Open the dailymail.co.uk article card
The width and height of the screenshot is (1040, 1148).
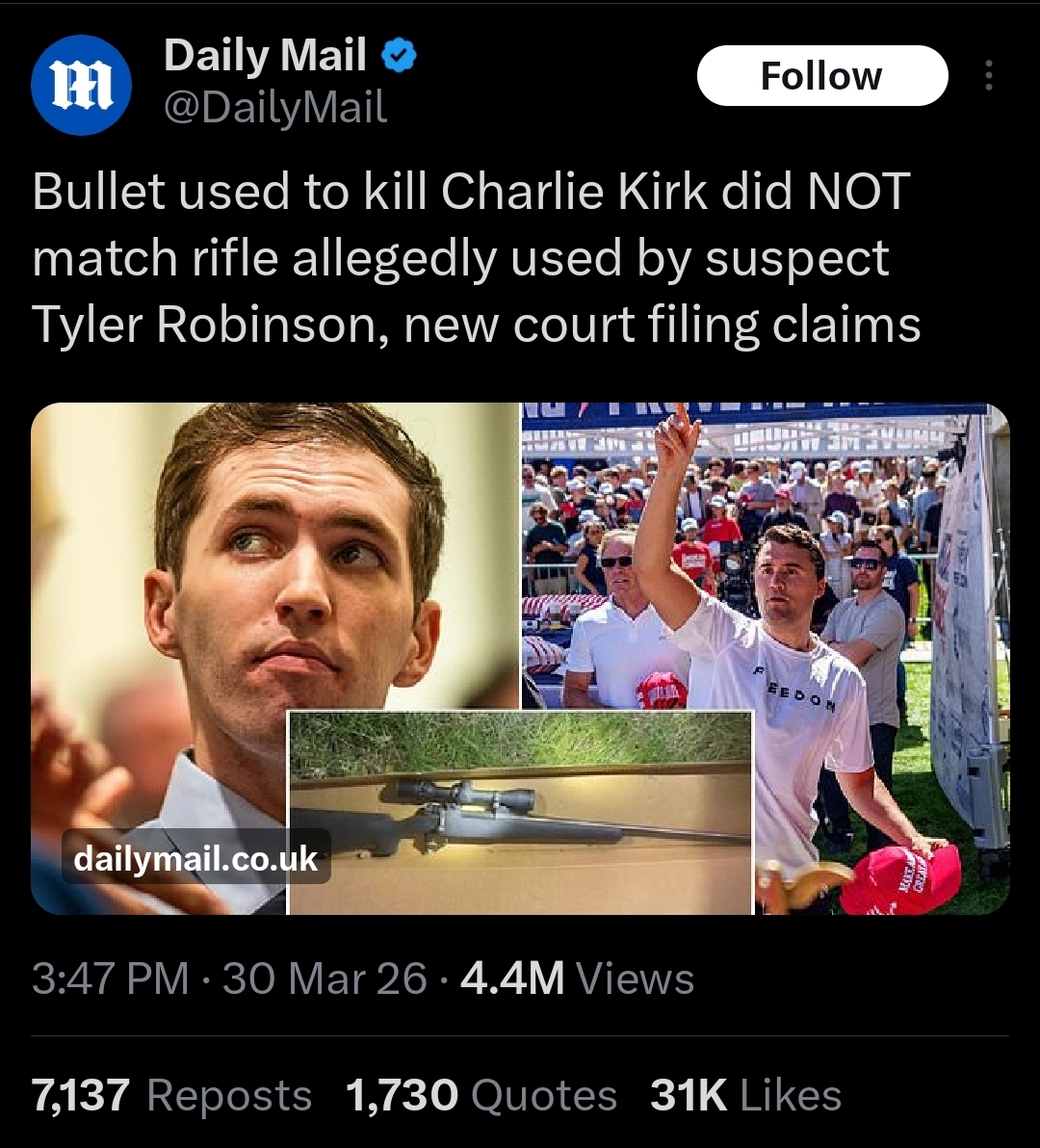520,658
